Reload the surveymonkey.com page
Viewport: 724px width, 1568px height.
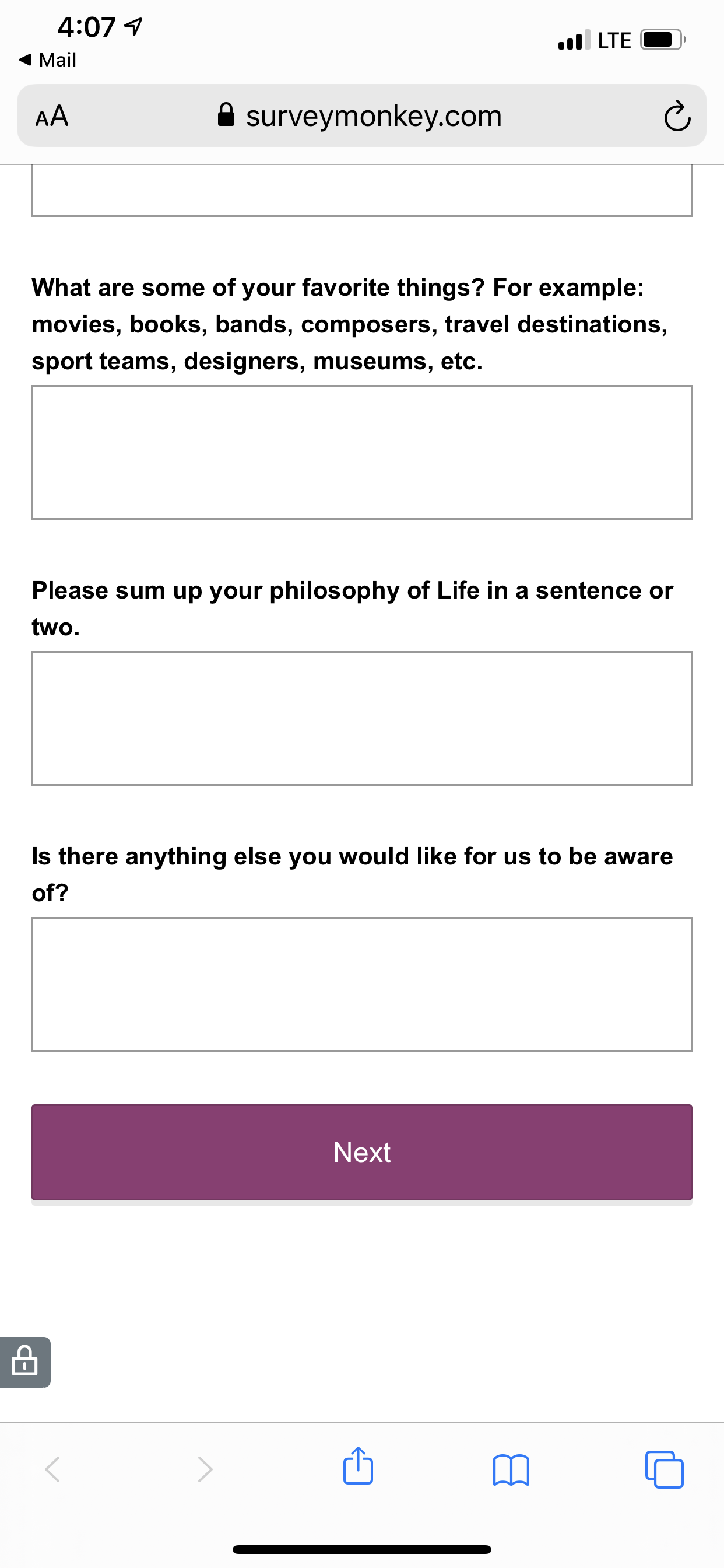(x=677, y=116)
